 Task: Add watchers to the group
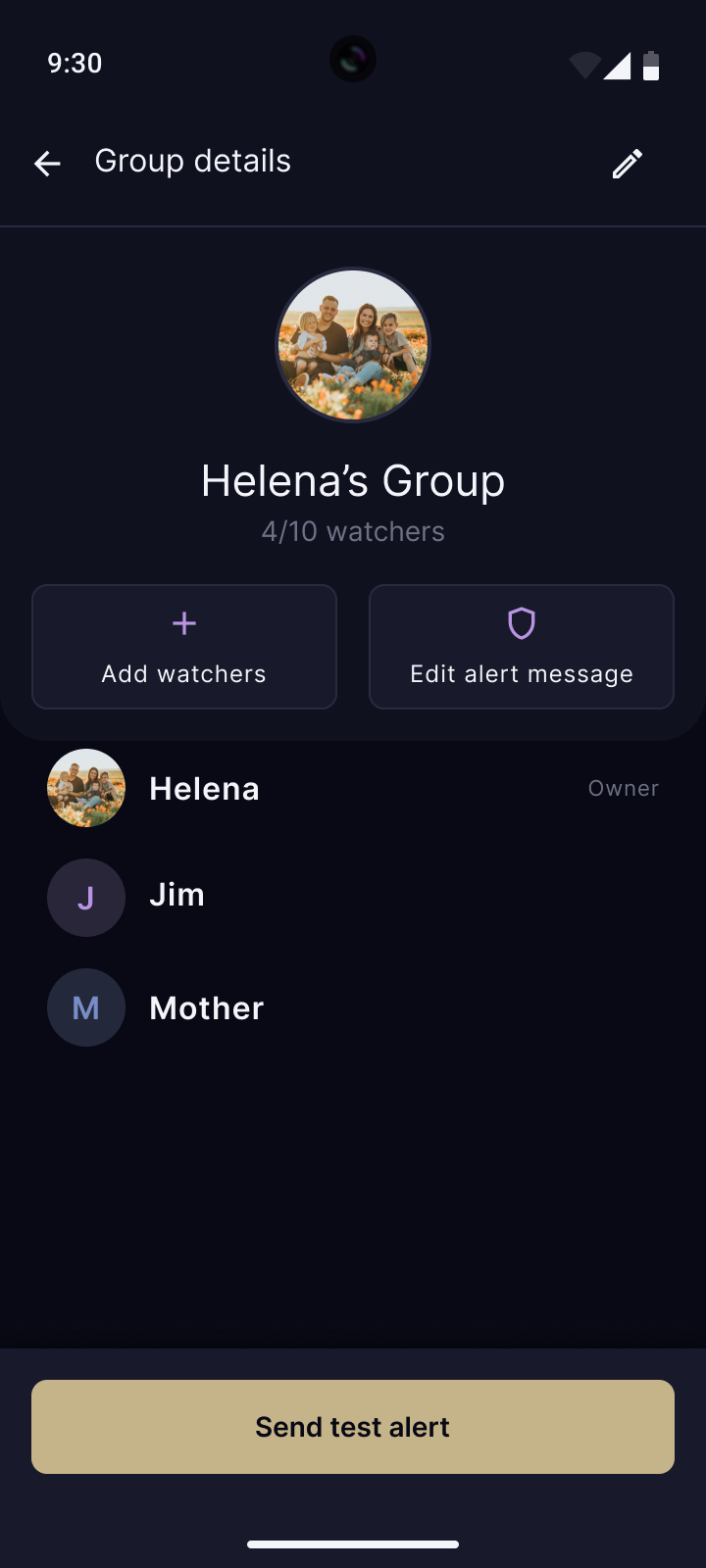[x=184, y=647]
